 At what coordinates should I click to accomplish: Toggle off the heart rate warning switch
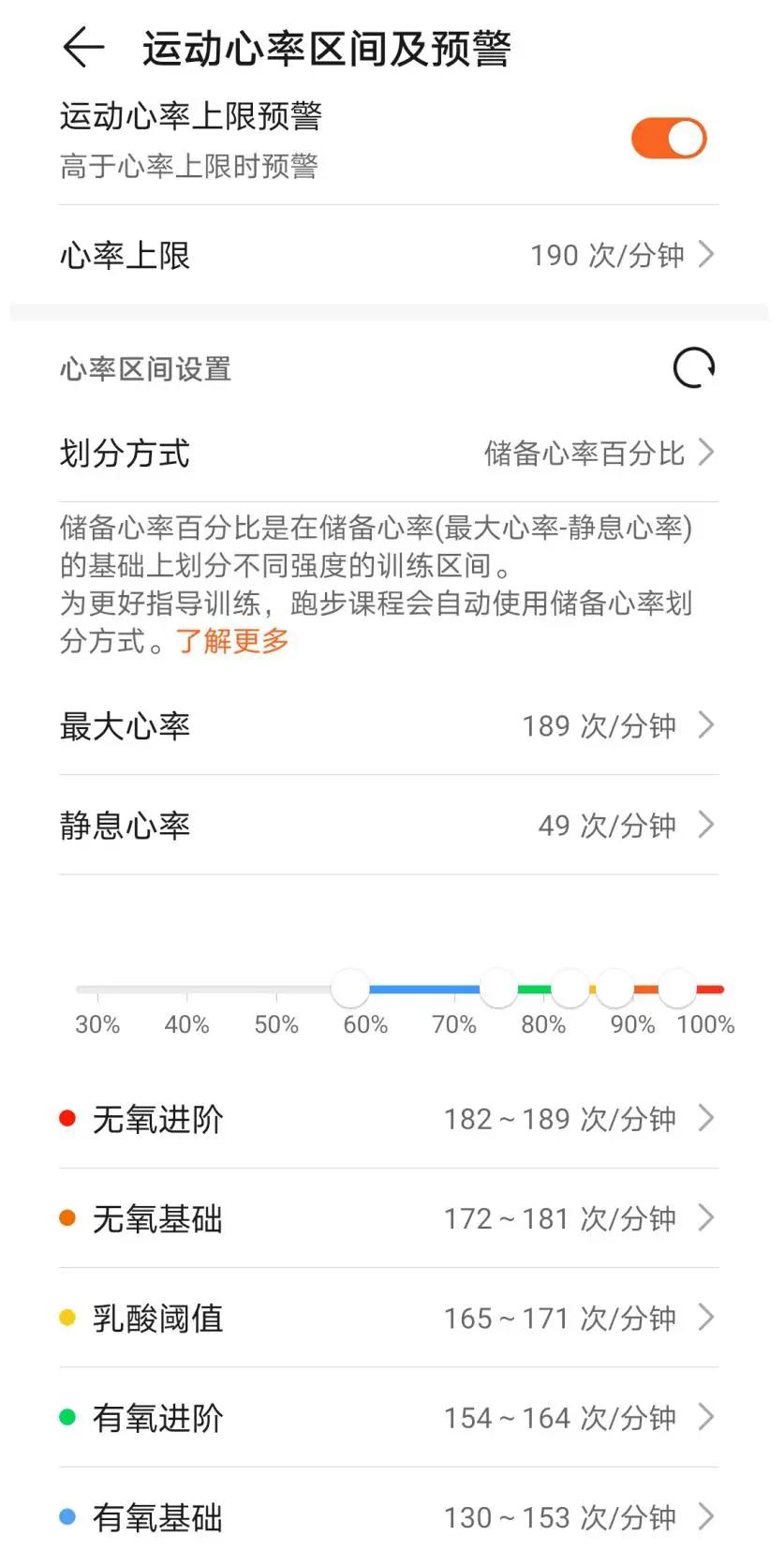click(668, 137)
